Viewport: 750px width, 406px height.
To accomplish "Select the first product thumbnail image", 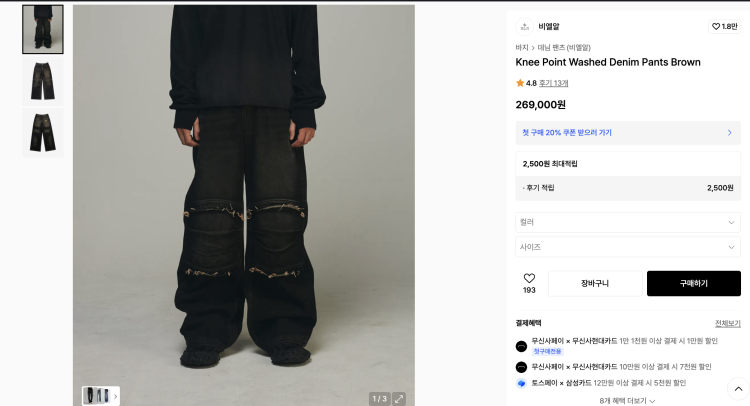I will [43, 29].
